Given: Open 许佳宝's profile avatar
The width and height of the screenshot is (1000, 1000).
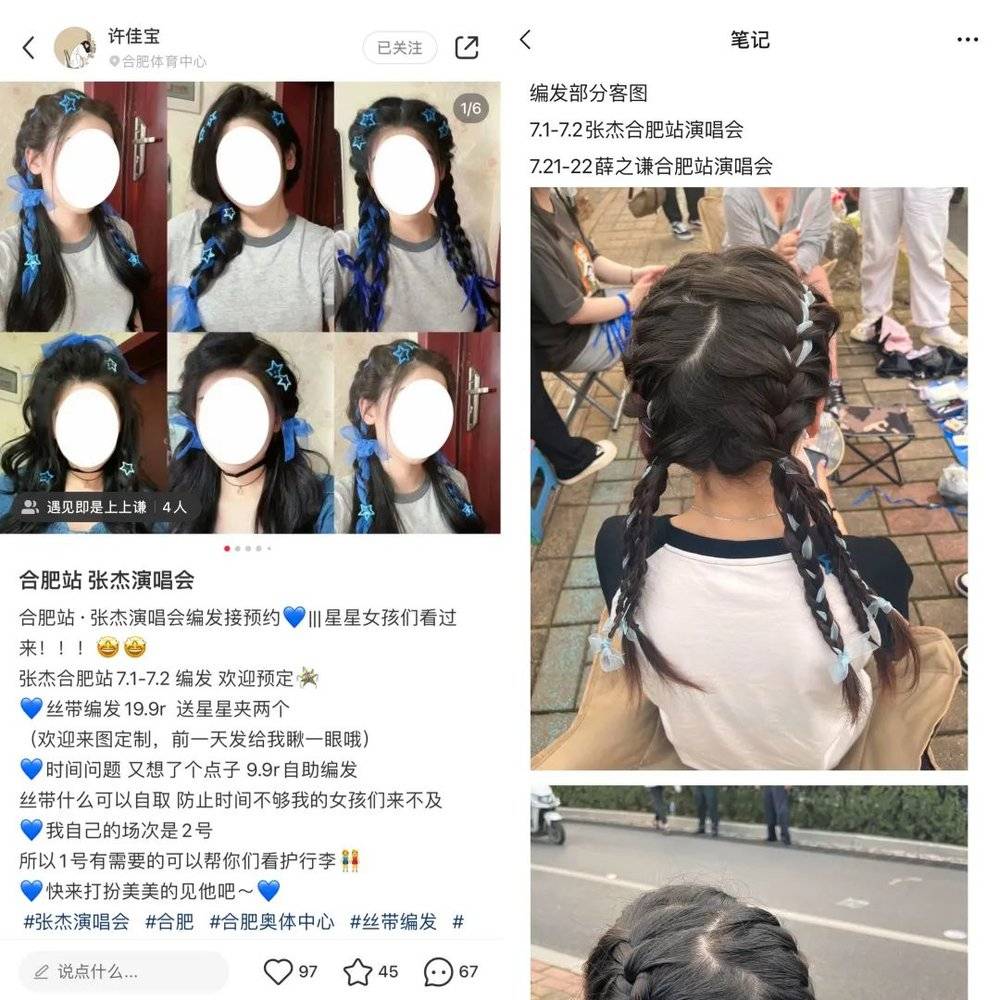Looking at the screenshot, I should pyautogui.click(x=75, y=47).
